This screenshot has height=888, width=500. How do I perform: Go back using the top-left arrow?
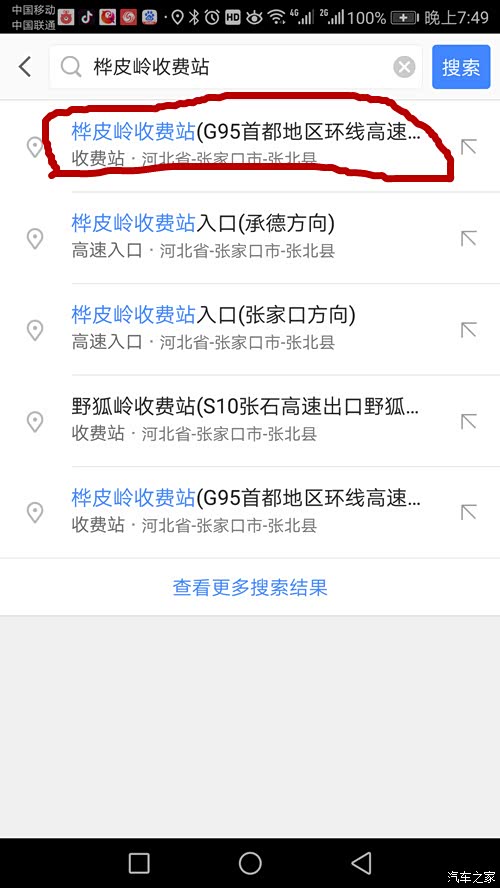(x=25, y=67)
